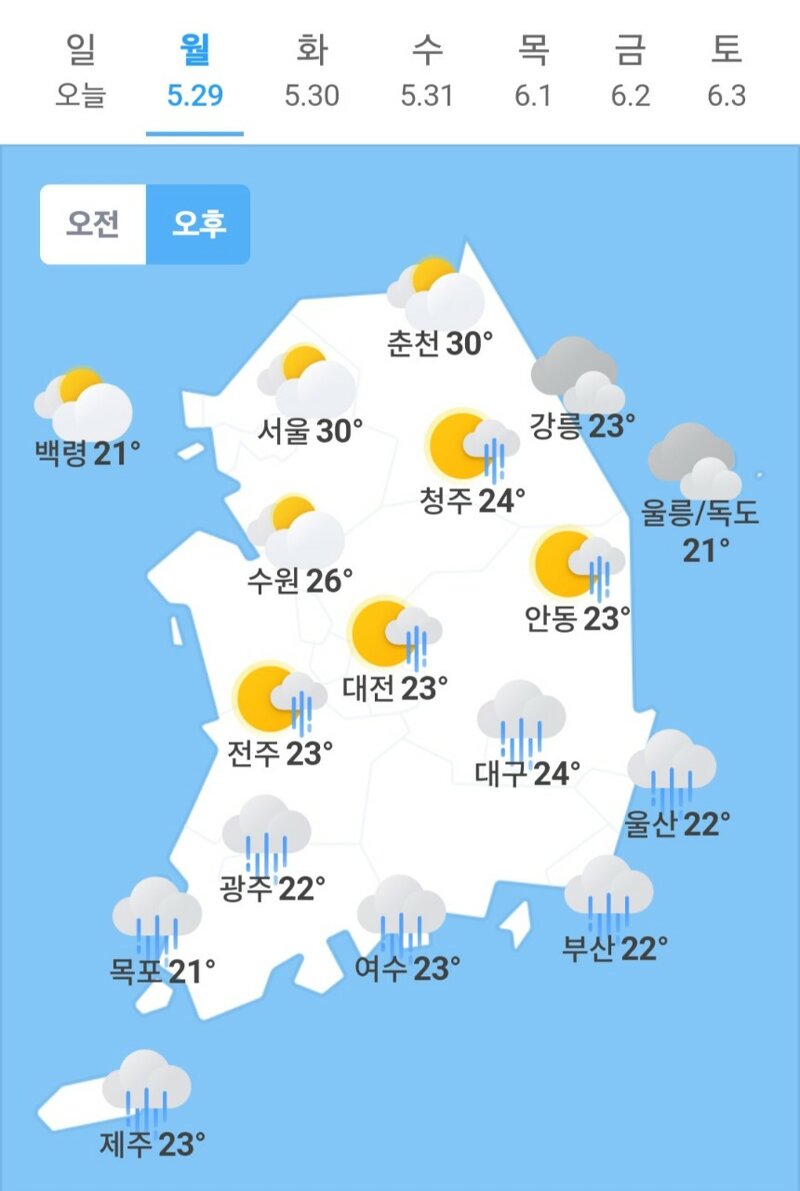Select the 일 오늘 day tab
Screen dimensions: 800x1191
81,71
